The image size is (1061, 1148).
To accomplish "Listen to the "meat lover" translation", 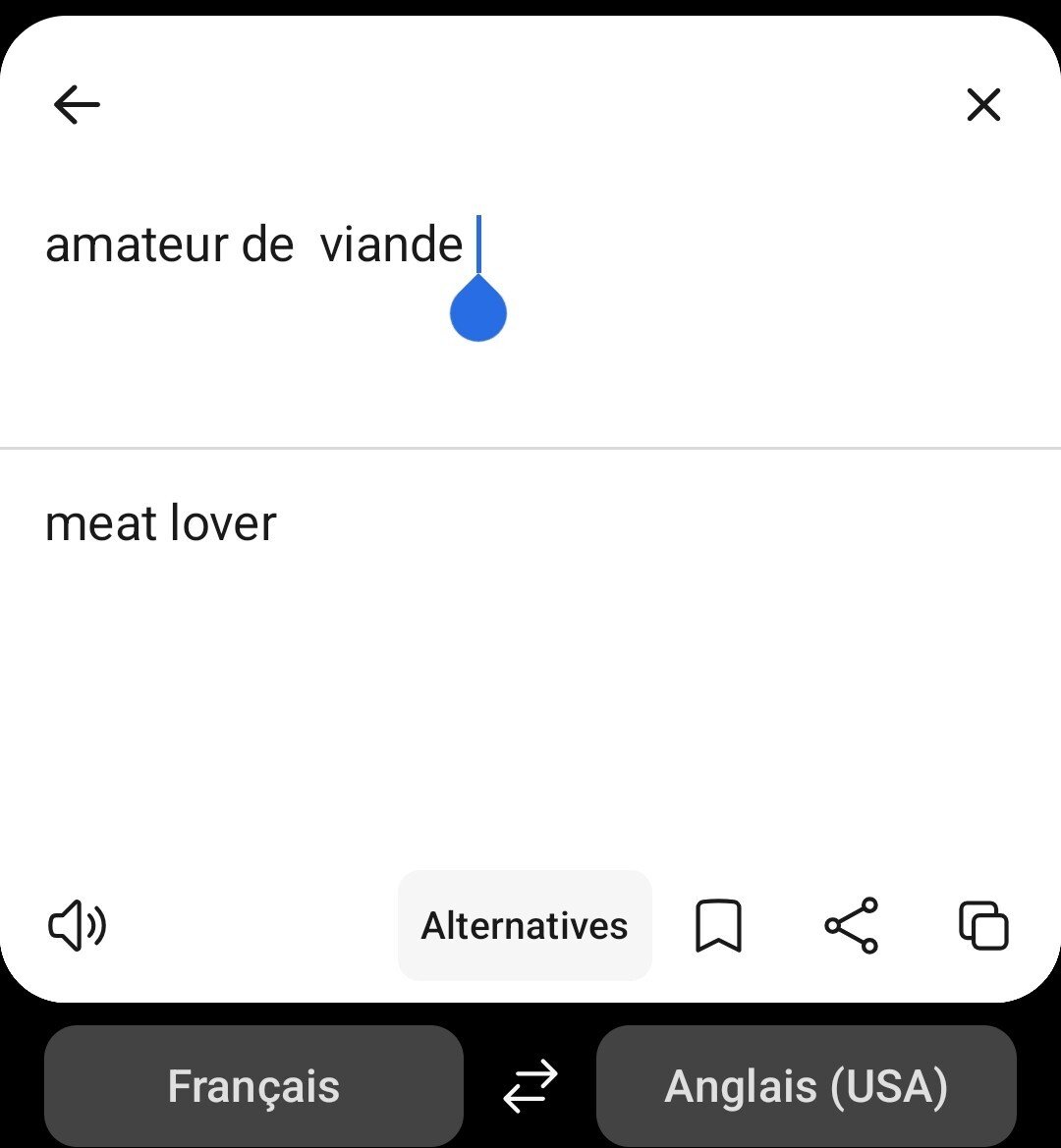I will click(x=78, y=926).
